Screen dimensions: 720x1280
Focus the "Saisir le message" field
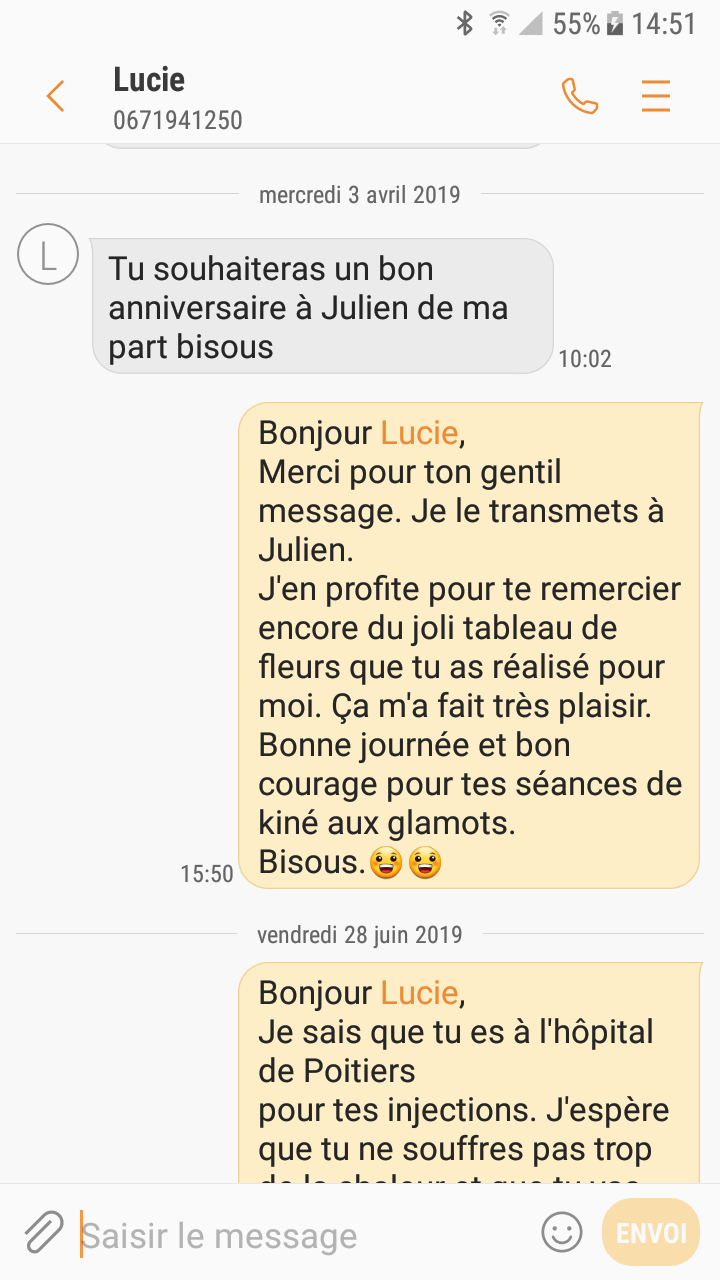click(300, 1236)
